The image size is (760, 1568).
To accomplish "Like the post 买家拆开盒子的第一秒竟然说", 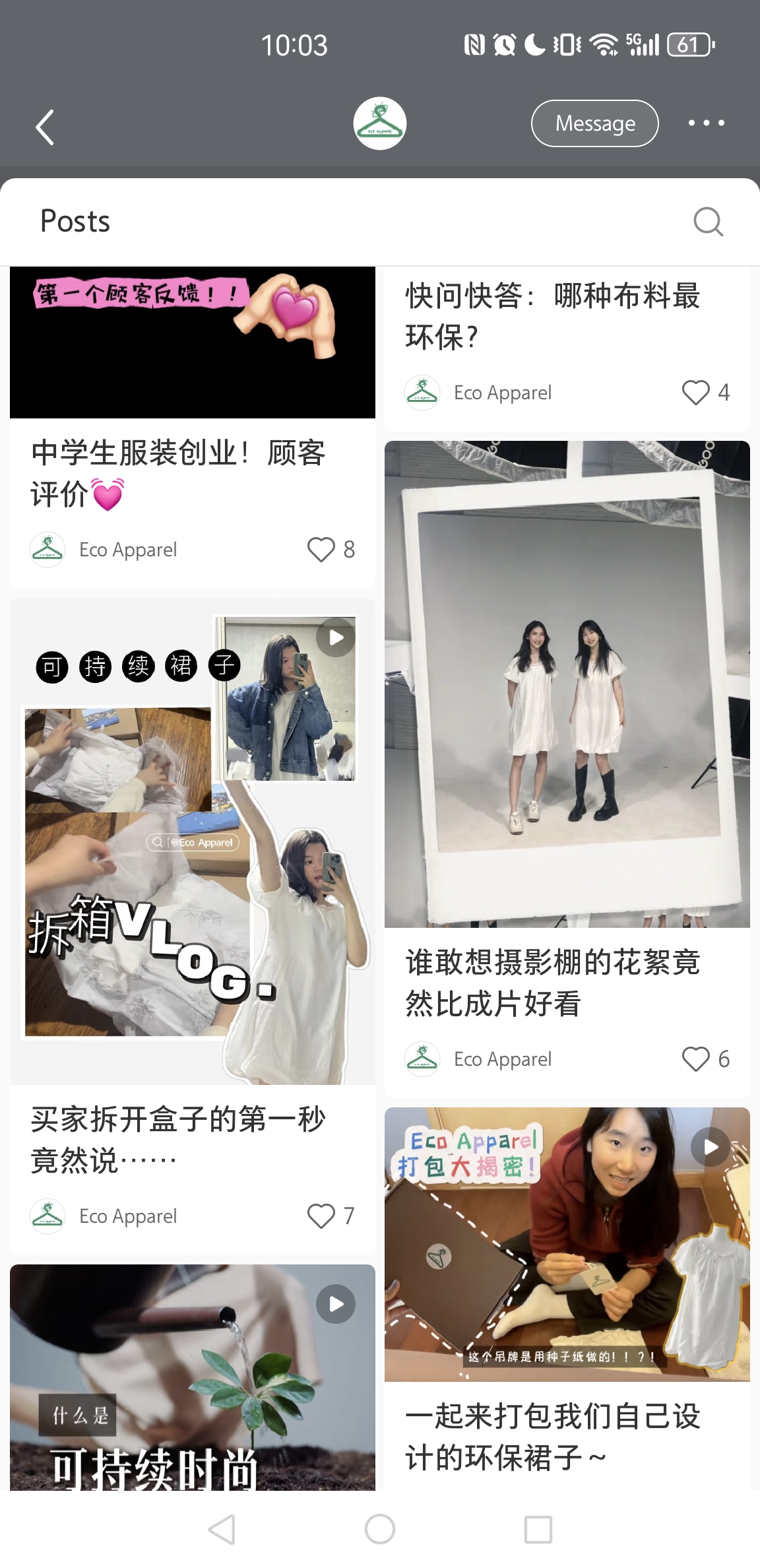I will (322, 1216).
